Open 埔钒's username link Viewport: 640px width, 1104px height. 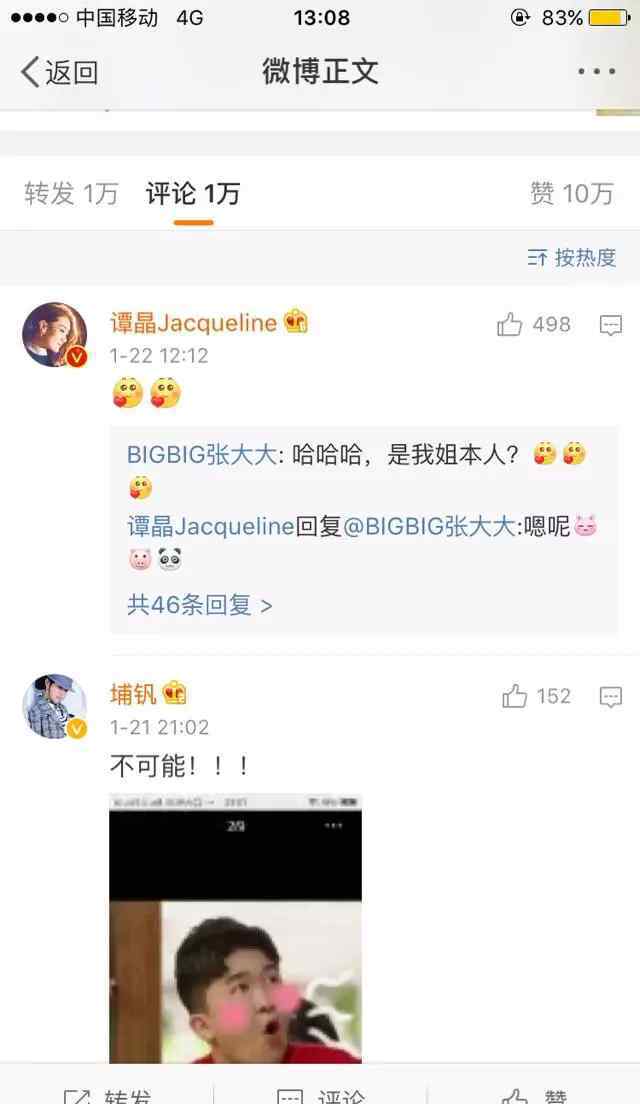133,693
